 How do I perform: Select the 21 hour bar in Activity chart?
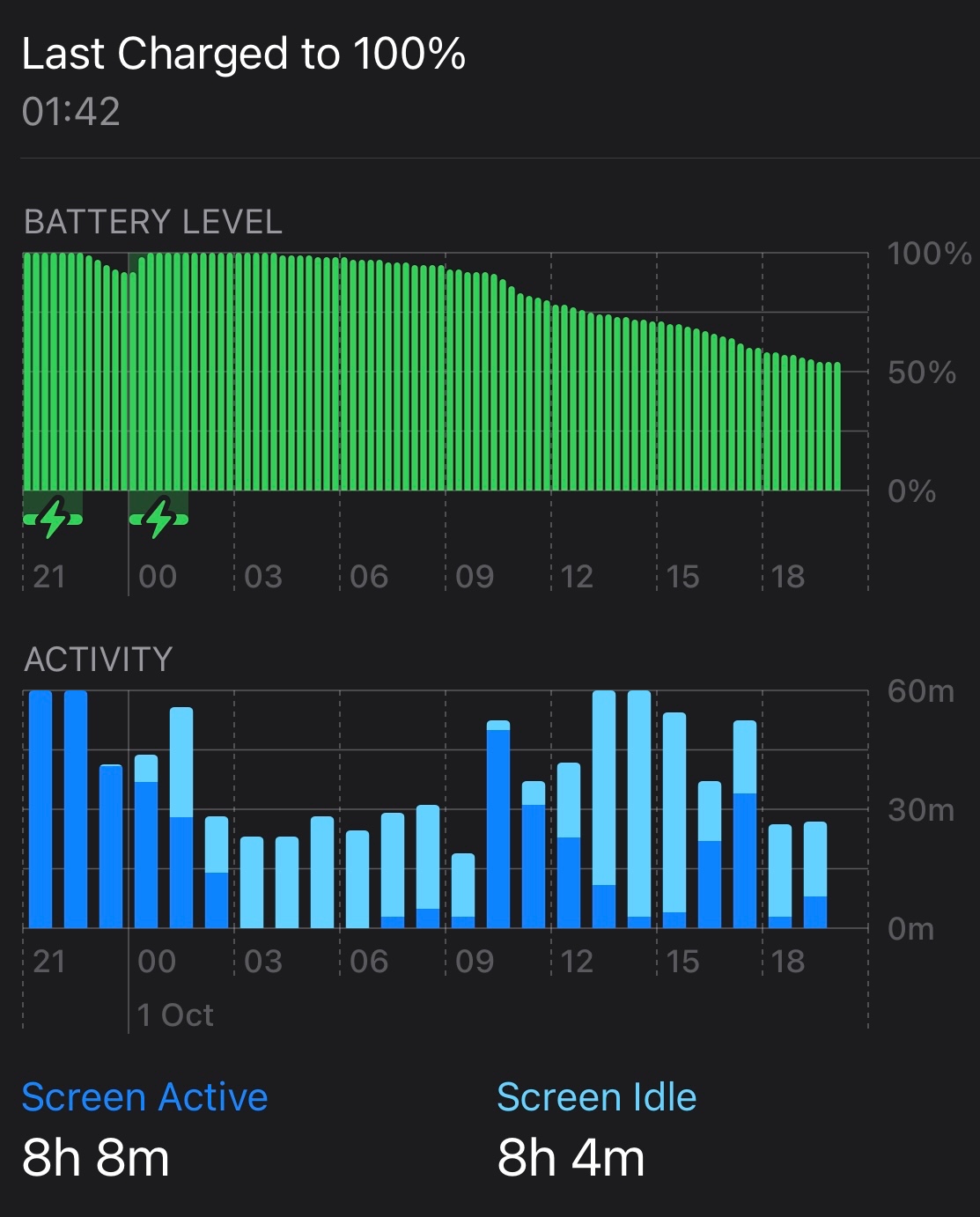pyautogui.click(x=41, y=809)
